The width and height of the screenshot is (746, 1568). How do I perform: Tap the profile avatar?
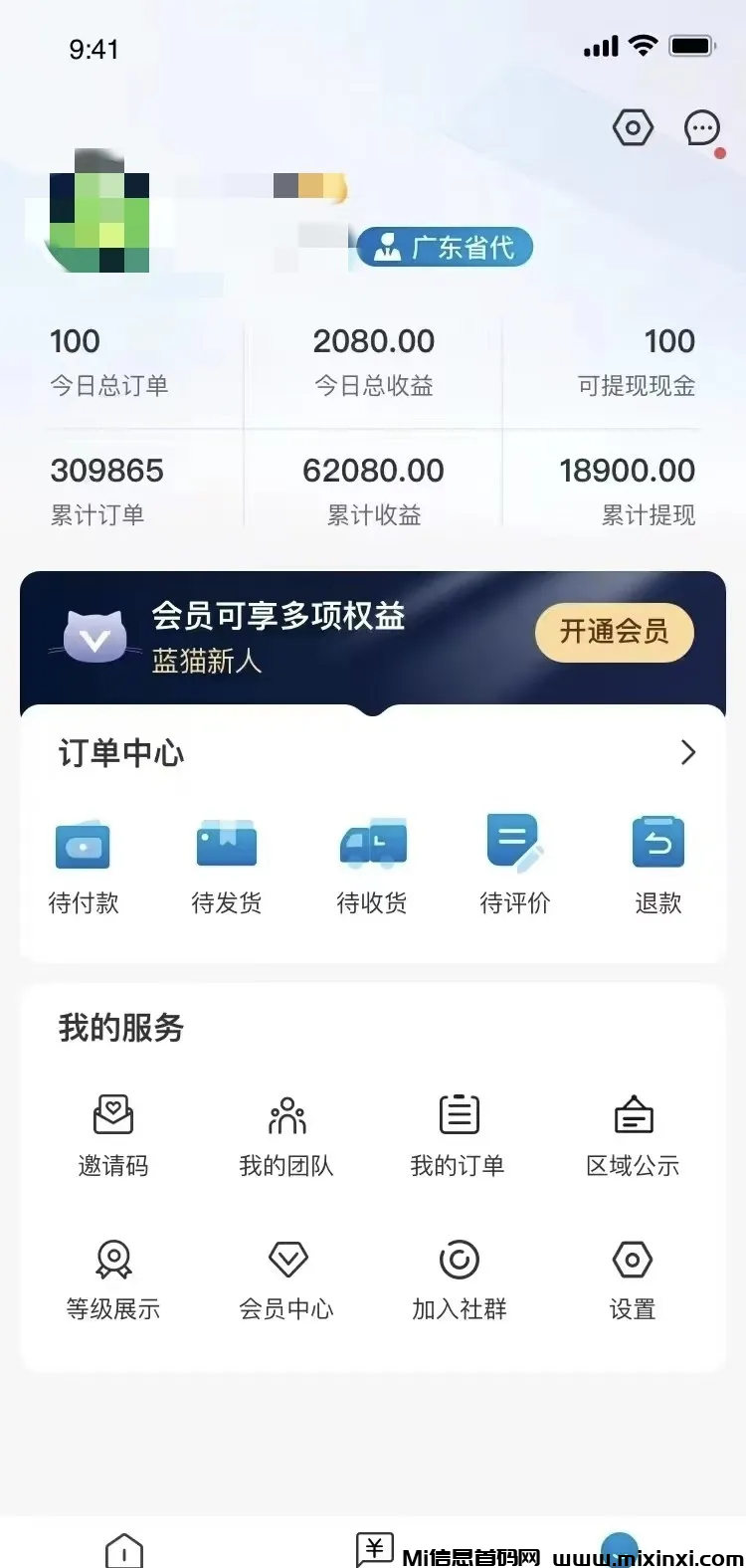[99, 211]
